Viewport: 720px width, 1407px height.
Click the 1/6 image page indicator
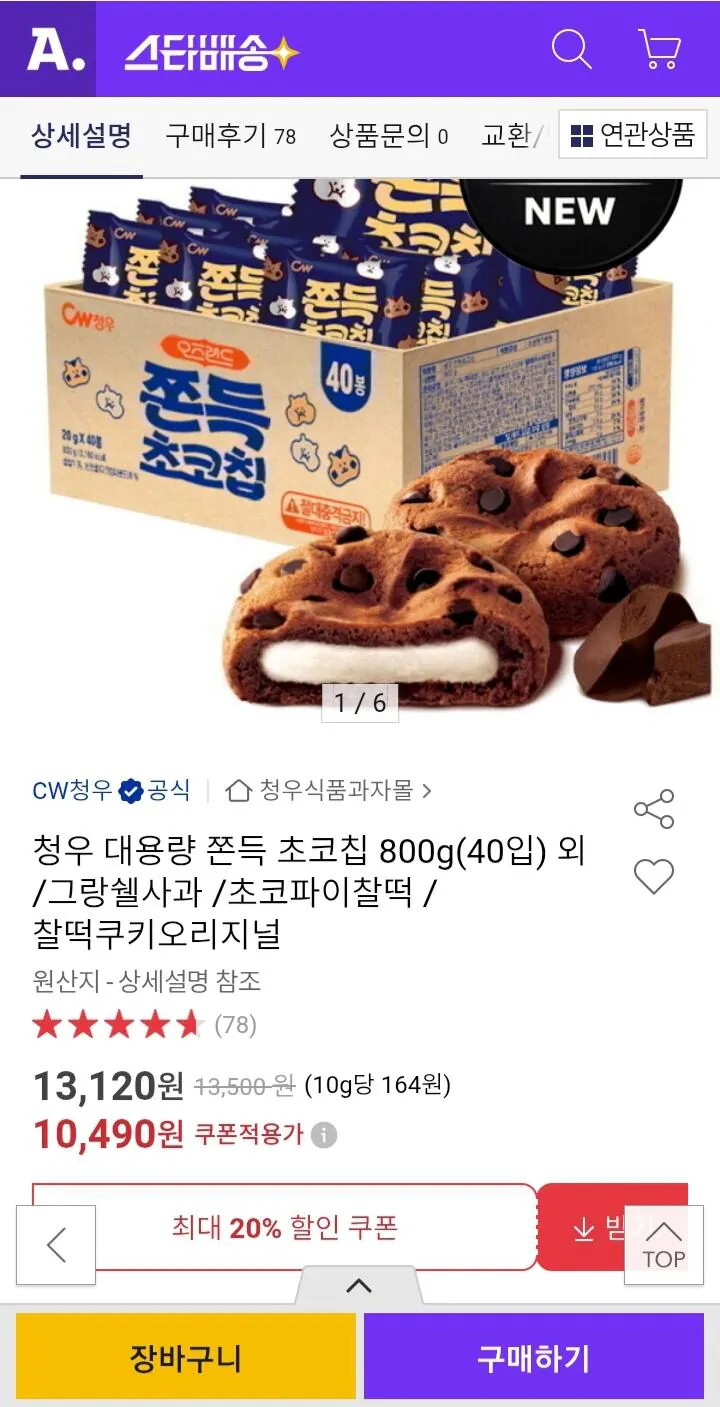tap(360, 703)
